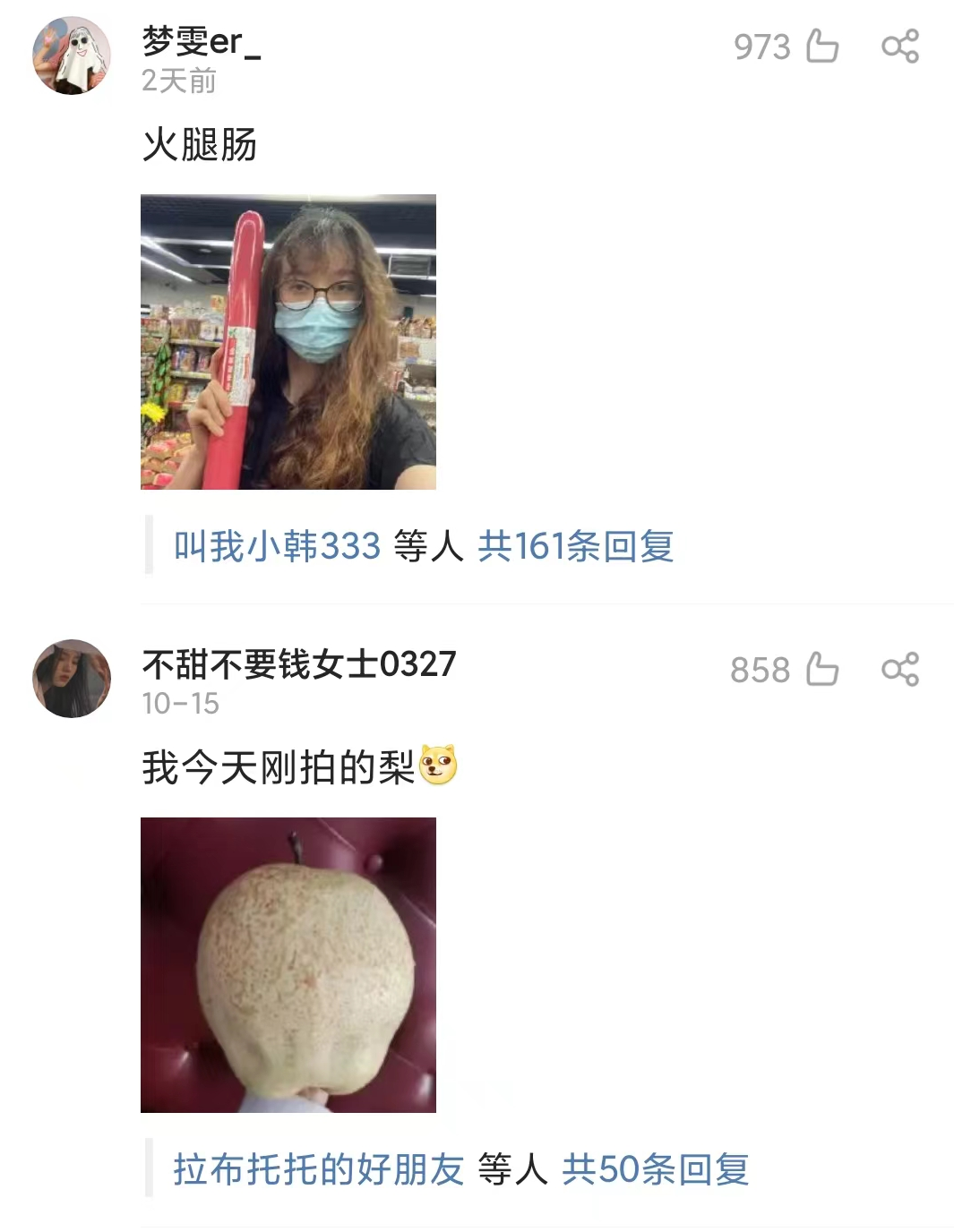954x1232 pixels.
Task: Like the comment by 不甜不要钱女士0327
Action: point(821,669)
